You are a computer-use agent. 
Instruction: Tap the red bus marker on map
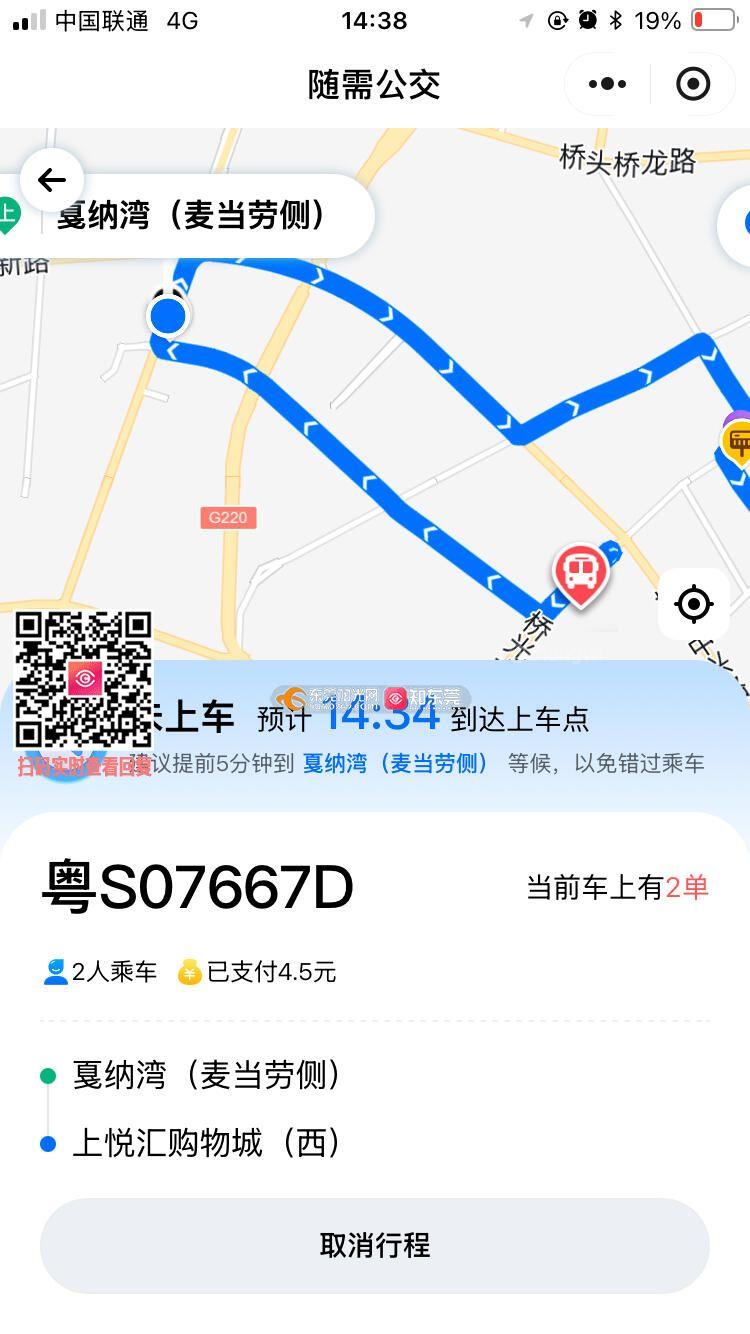point(580,574)
